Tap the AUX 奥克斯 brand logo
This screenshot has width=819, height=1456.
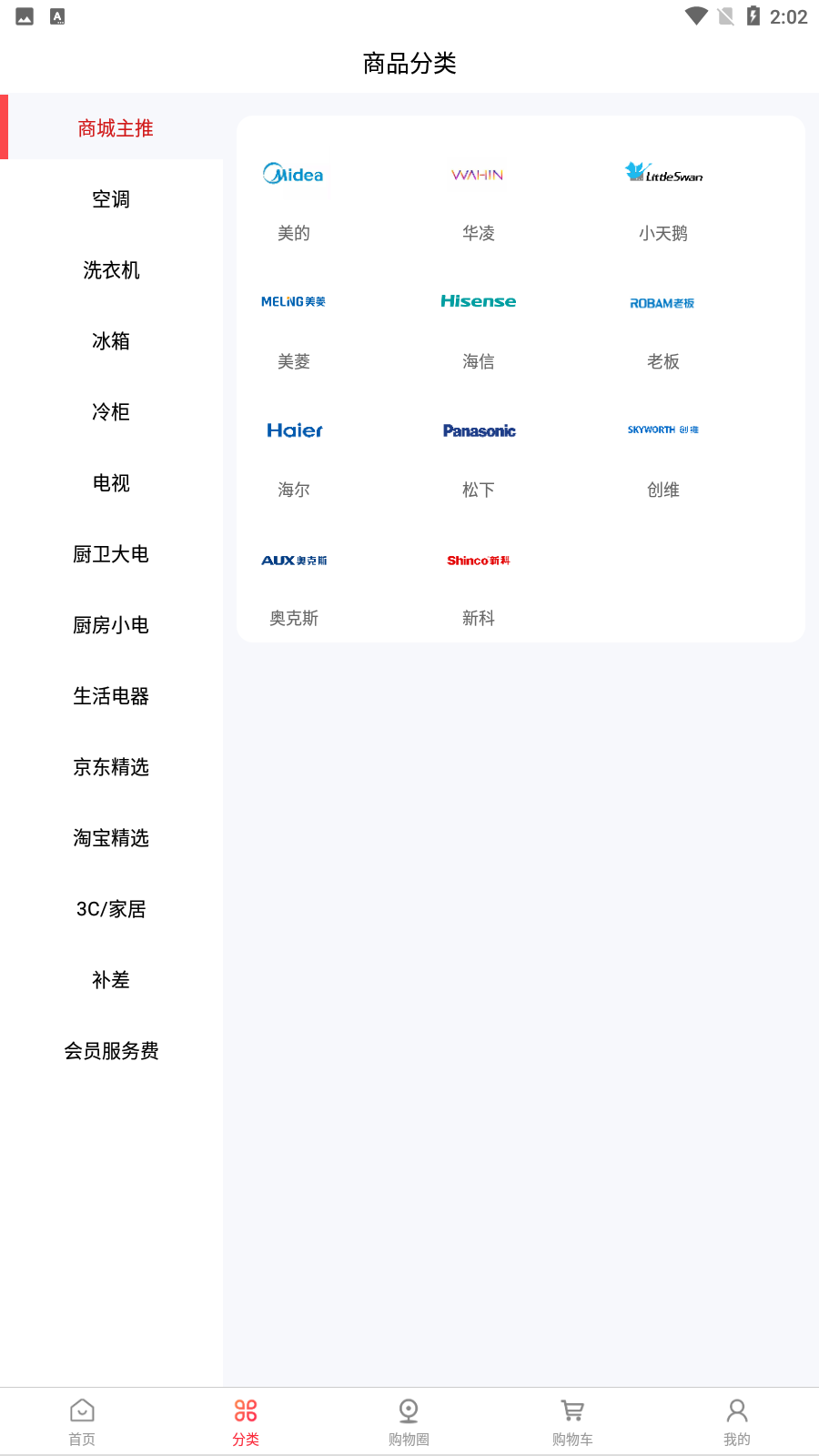[293, 560]
